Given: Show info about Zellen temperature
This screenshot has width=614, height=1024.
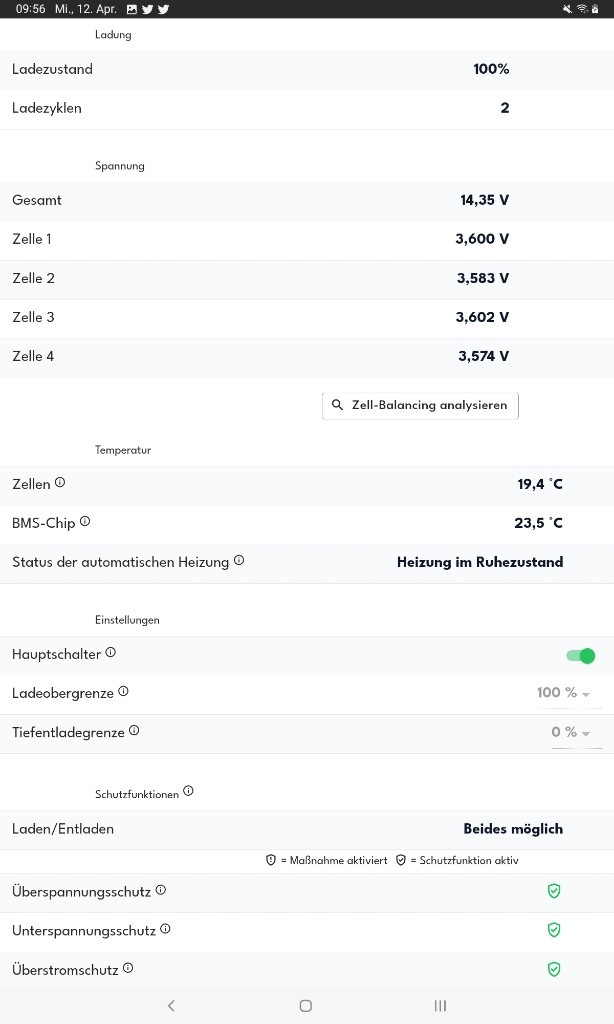Looking at the screenshot, I should point(60,483).
